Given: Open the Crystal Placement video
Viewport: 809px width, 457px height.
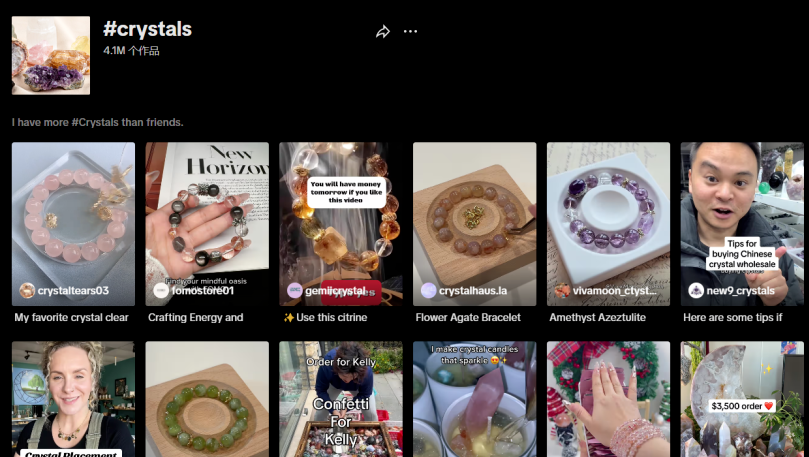Looking at the screenshot, I should click(73, 400).
